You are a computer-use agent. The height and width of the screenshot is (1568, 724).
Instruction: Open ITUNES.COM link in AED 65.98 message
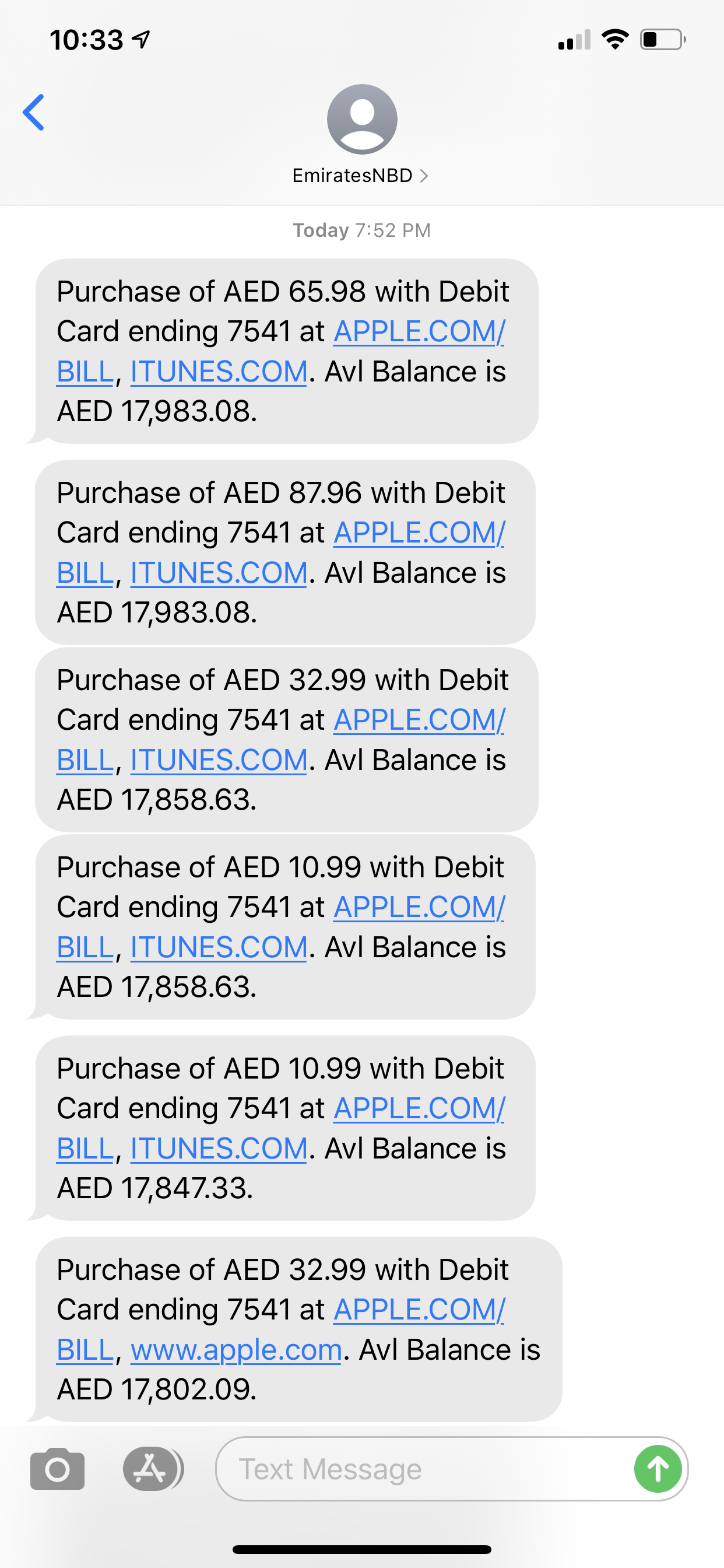pos(219,372)
